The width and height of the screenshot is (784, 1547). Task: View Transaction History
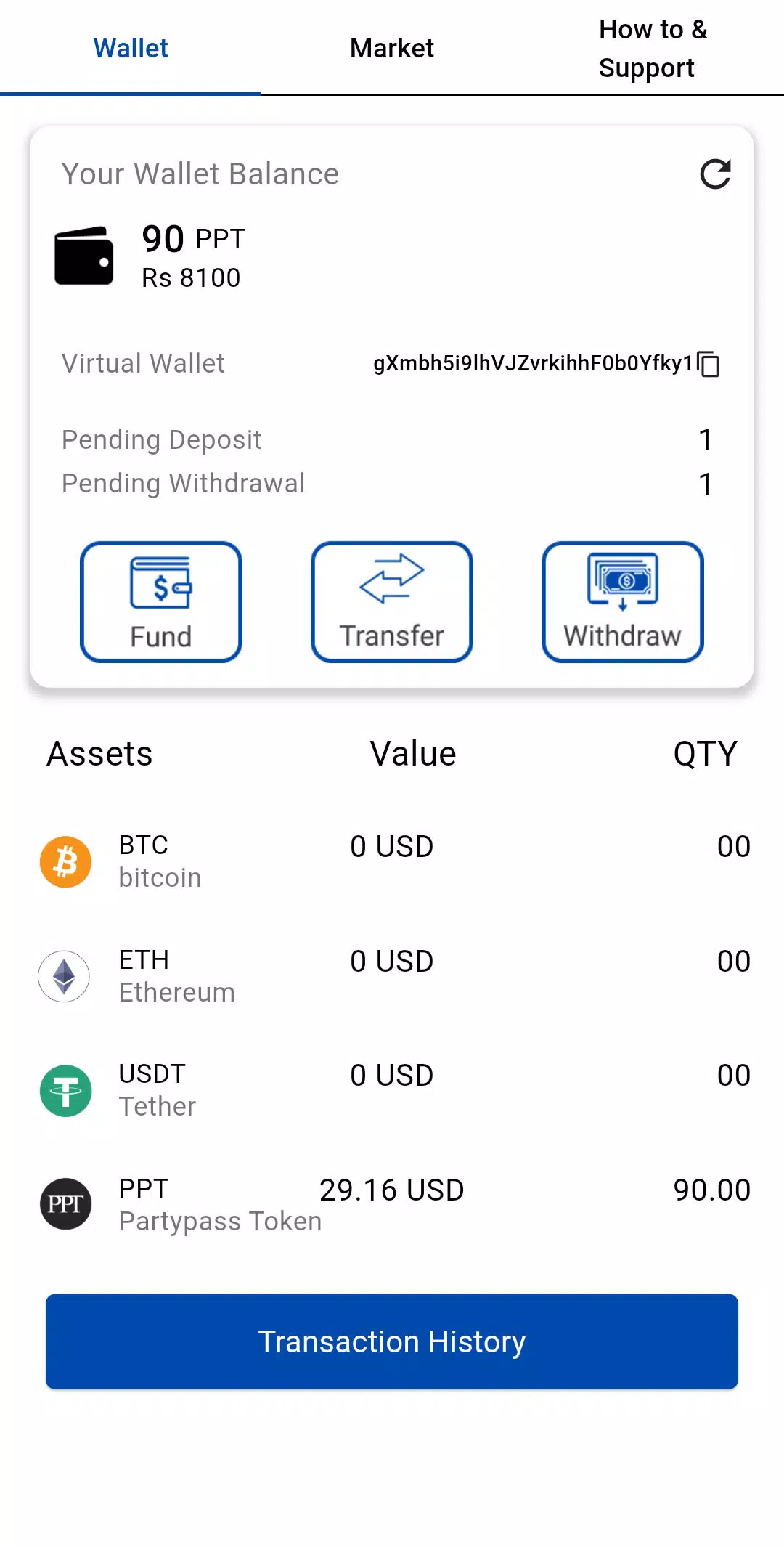tap(392, 1341)
